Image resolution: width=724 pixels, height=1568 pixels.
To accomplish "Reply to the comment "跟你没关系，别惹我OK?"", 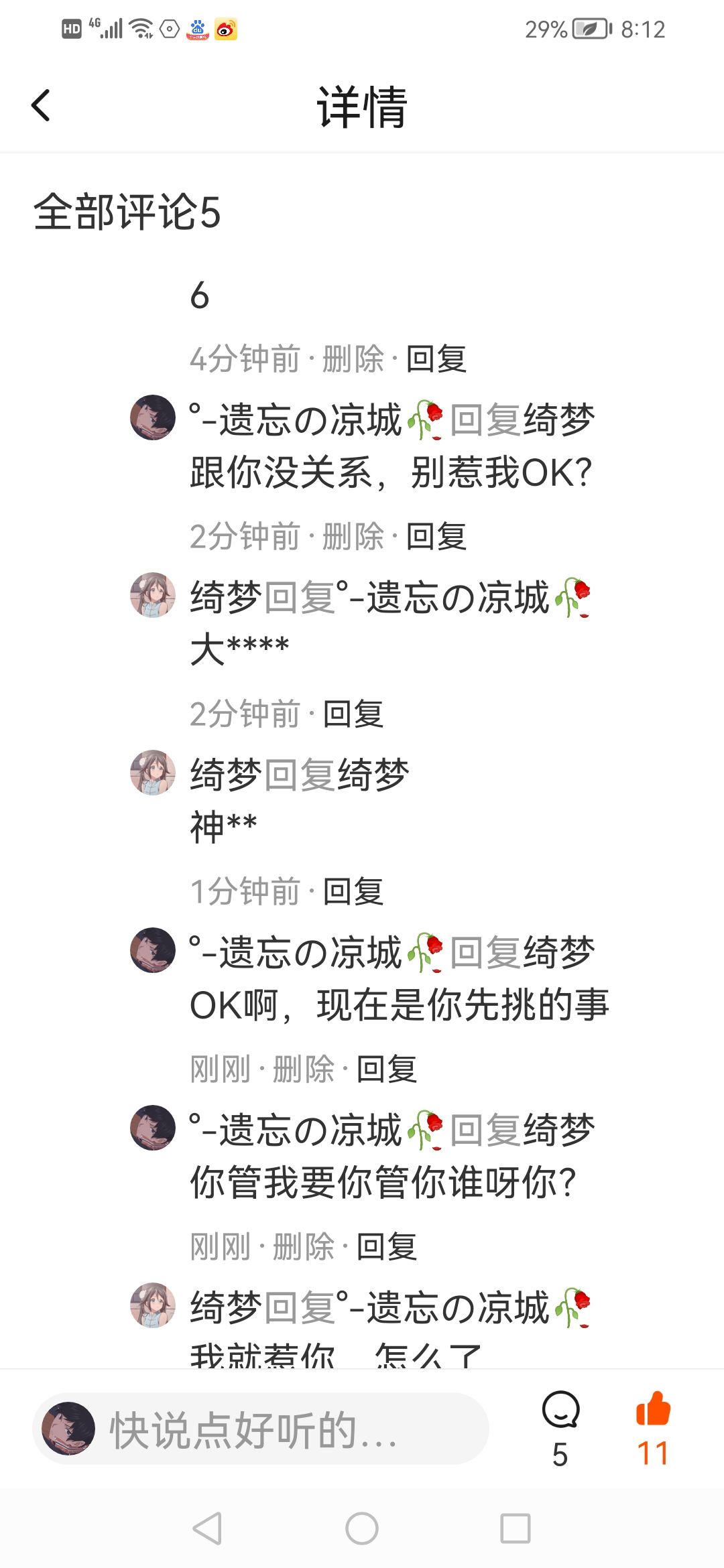I will [x=436, y=536].
